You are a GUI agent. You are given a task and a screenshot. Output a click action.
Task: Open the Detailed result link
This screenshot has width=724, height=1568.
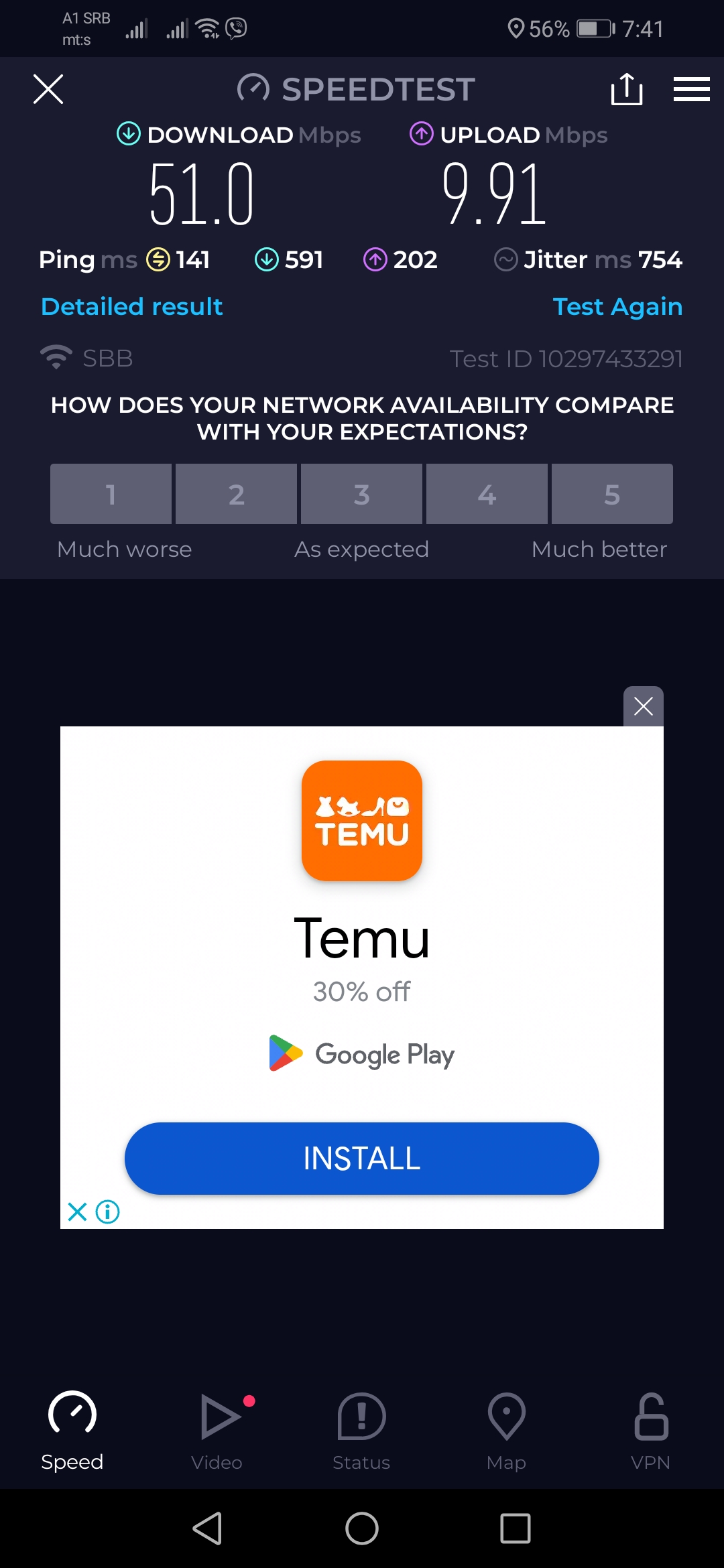(x=131, y=307)
